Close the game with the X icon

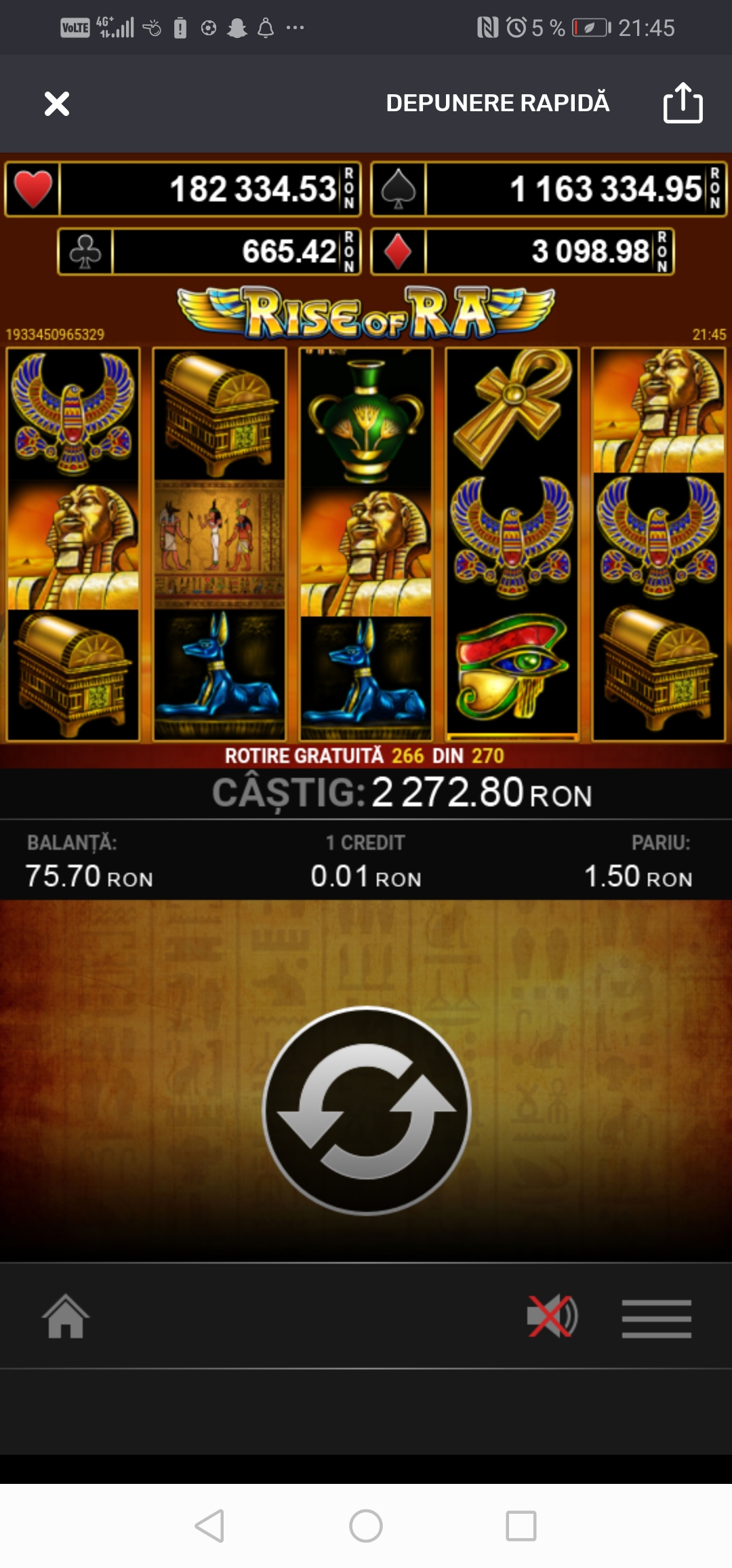[x=57, y=104]
